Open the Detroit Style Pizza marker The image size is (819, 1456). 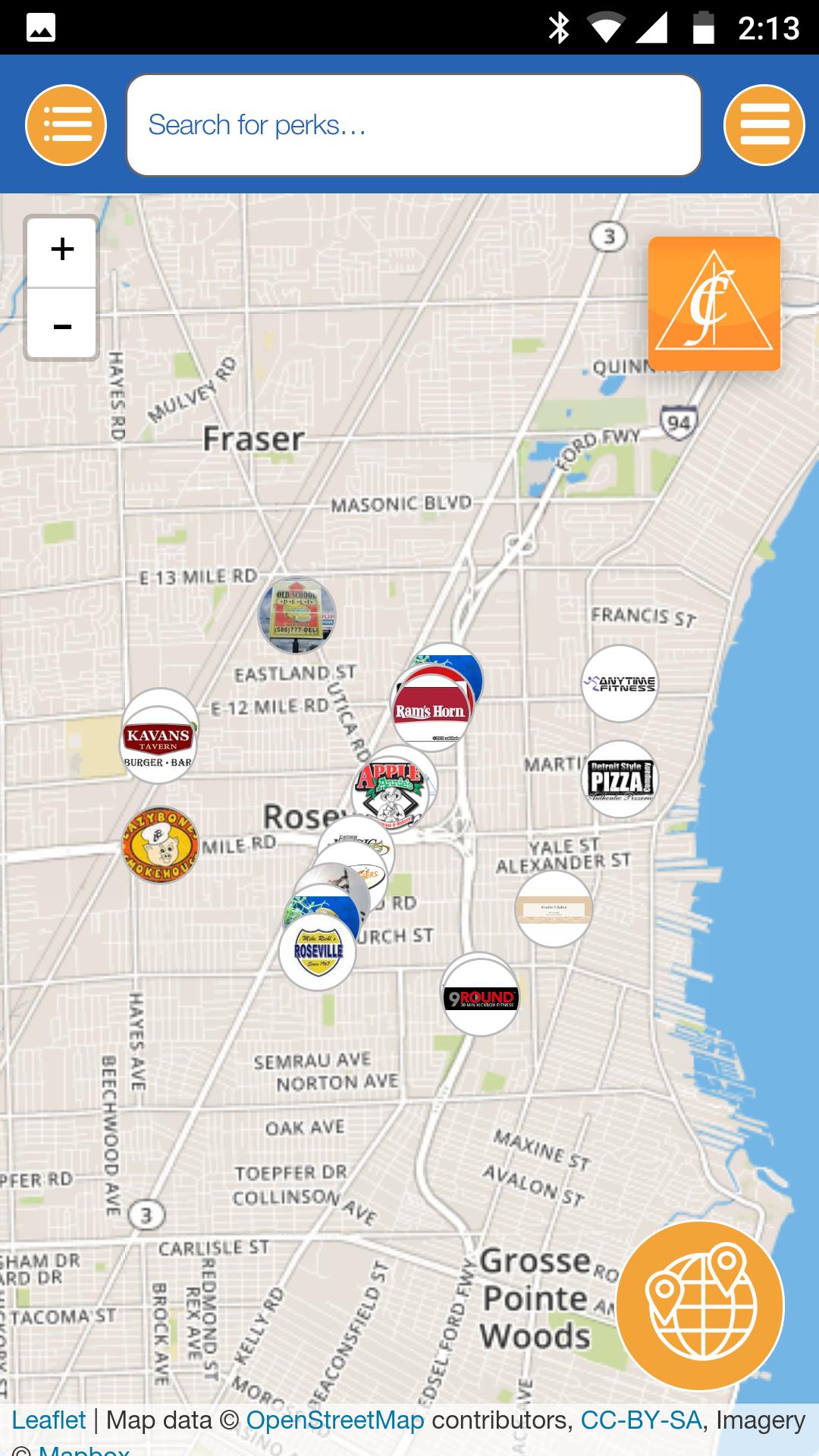coord(620,779)
